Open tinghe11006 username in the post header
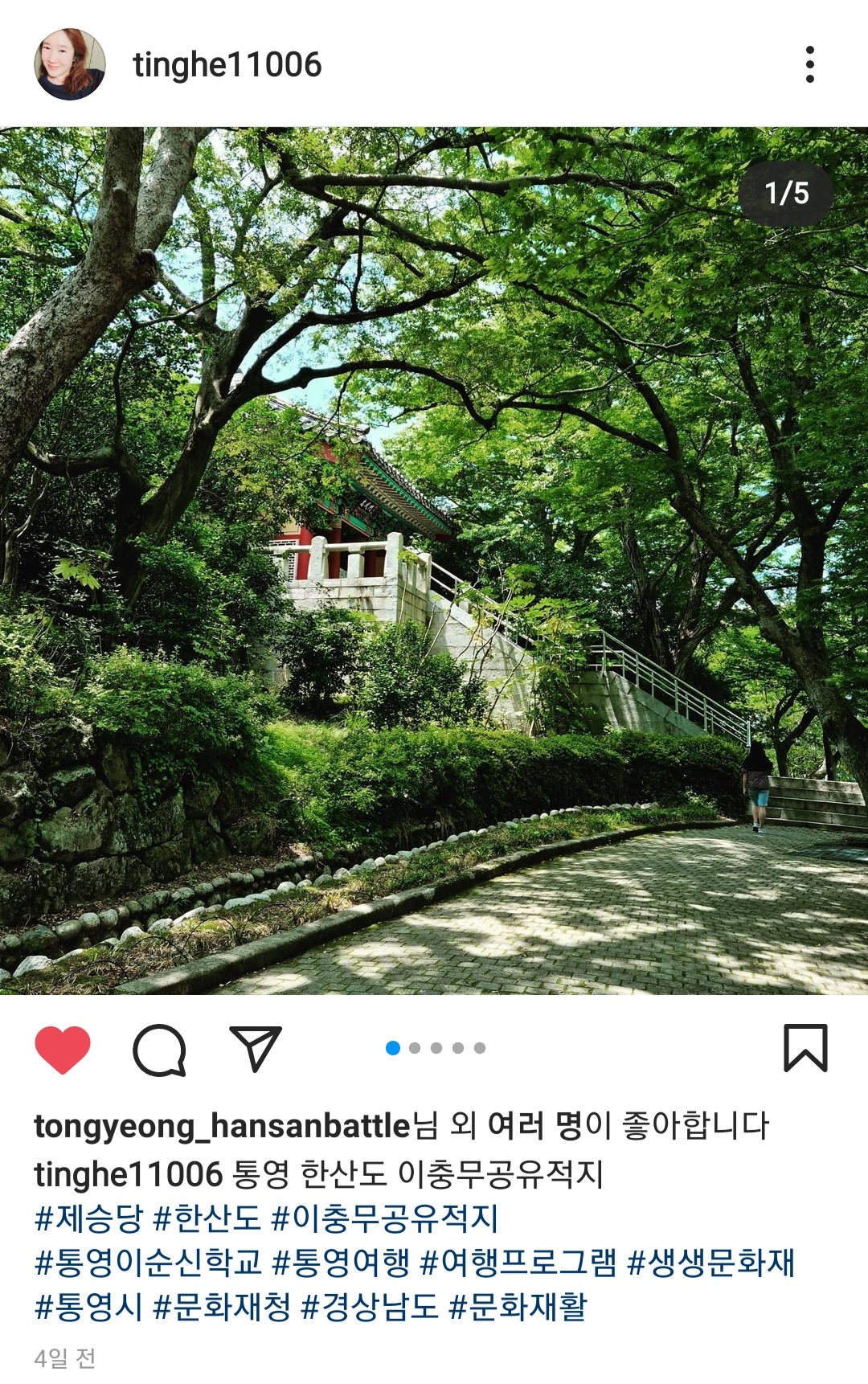The height and width of the screenshot is (1384, 868). tap(227, 65)
